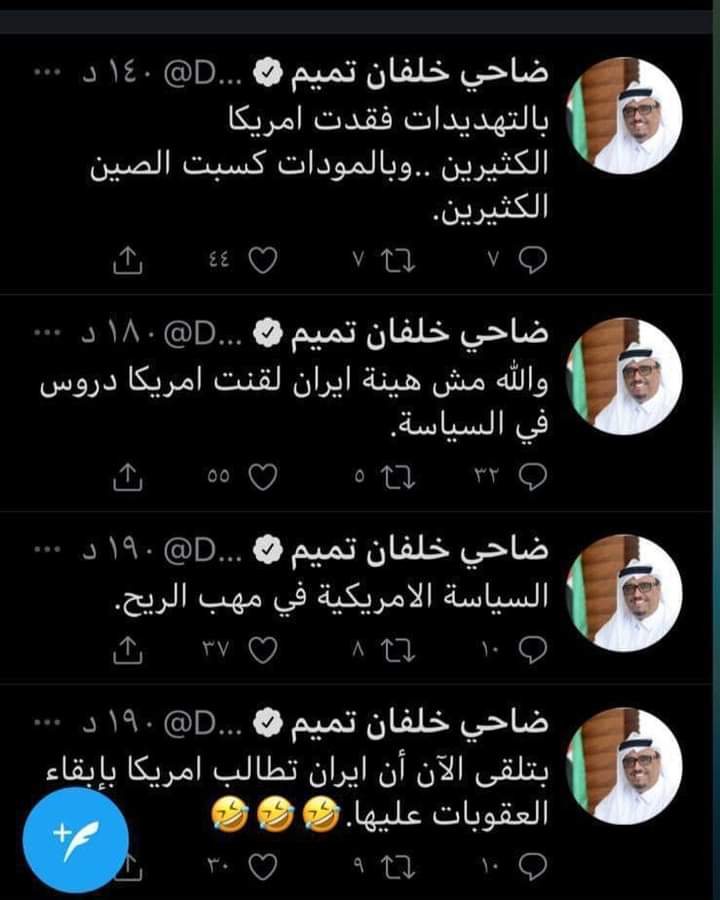Share the tweet والله مش هينة ايران
Viewport: 720px width, 900px height.
[126, 479]
